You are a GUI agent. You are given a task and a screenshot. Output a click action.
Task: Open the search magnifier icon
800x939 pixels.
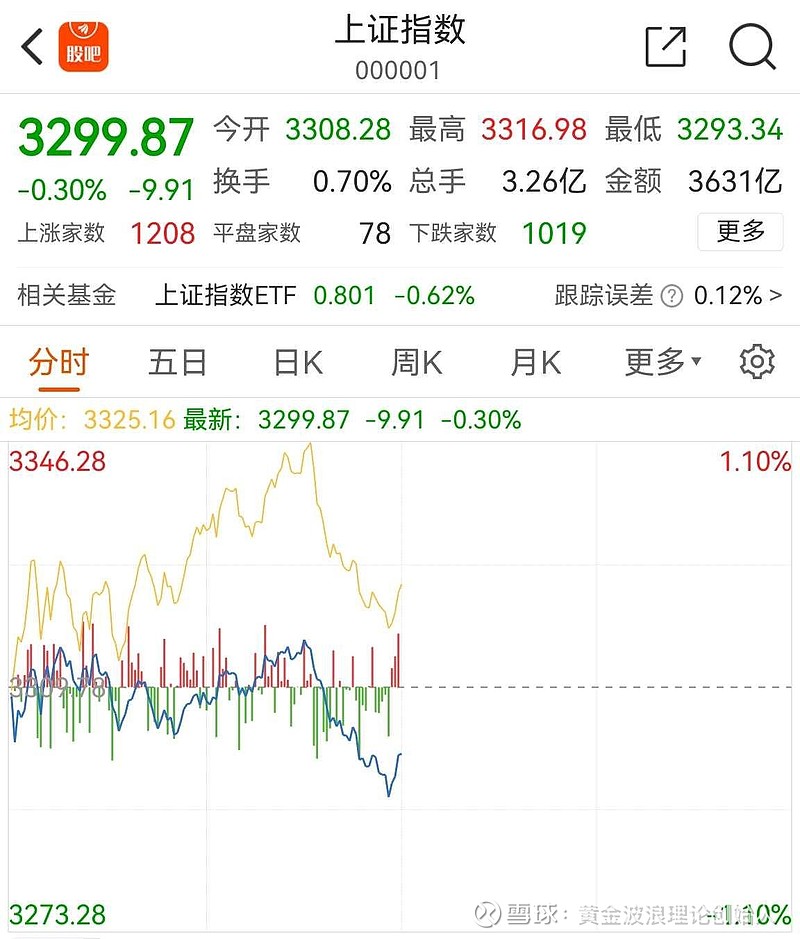tap(750, 46)
